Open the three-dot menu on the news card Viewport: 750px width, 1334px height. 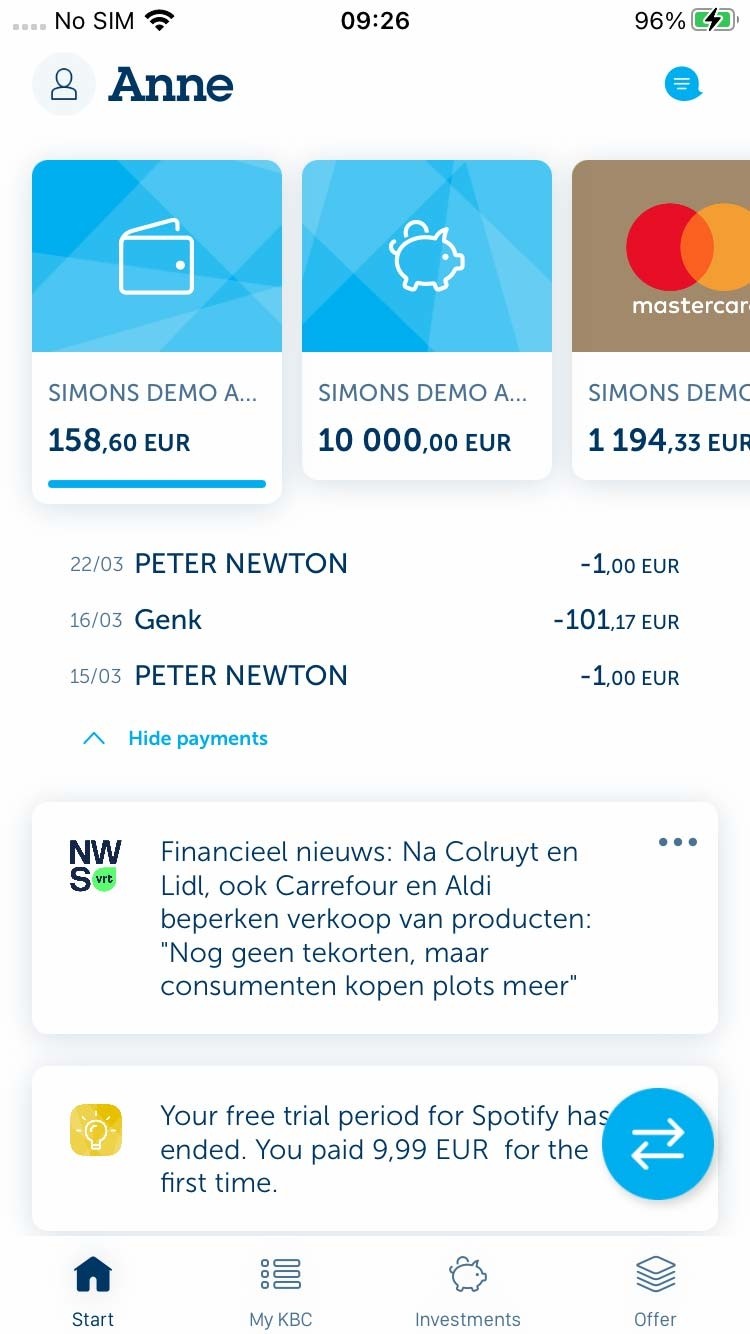point(678,841)
